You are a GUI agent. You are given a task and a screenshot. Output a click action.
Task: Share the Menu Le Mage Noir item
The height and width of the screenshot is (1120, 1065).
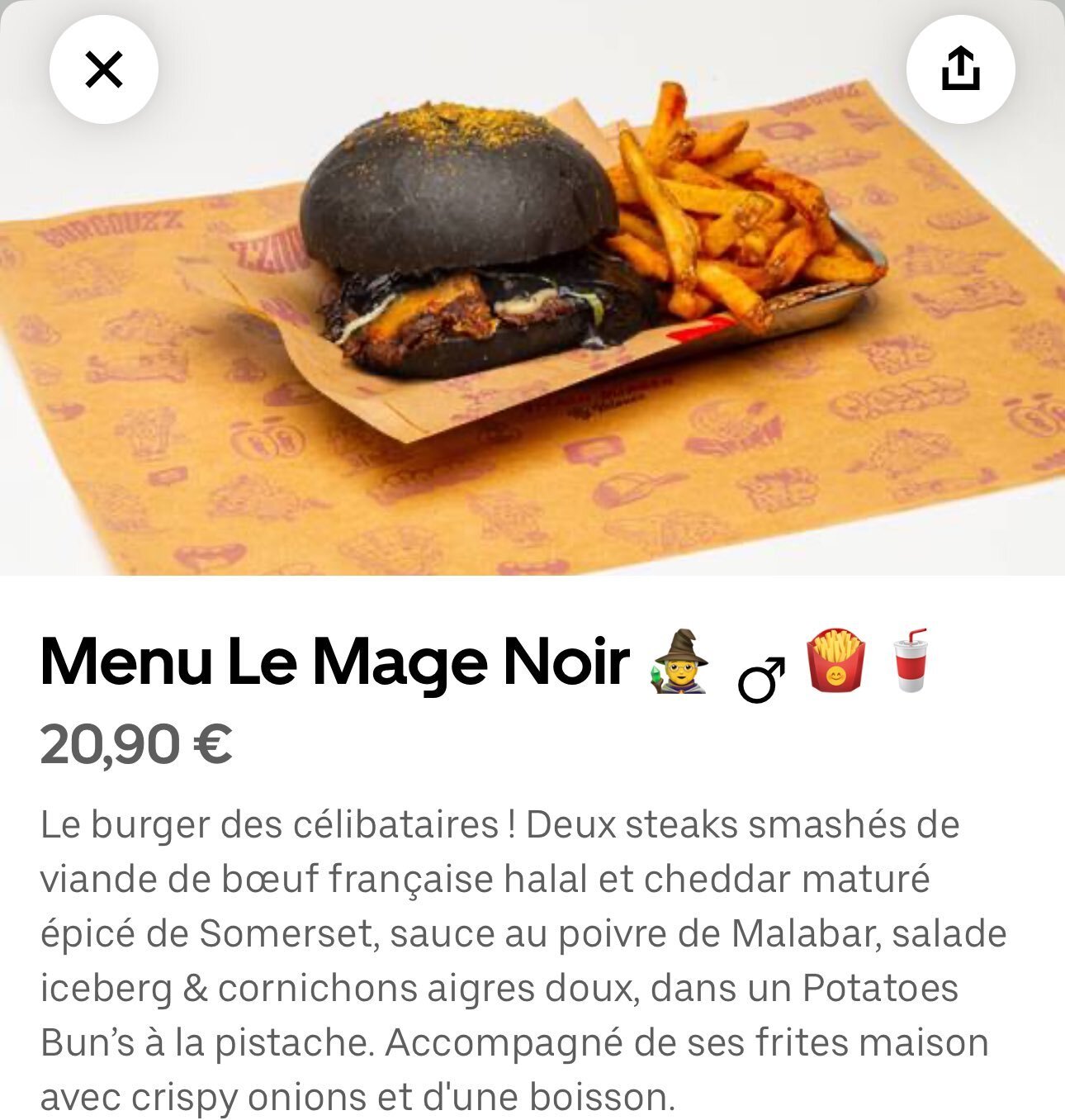point(960,69)
